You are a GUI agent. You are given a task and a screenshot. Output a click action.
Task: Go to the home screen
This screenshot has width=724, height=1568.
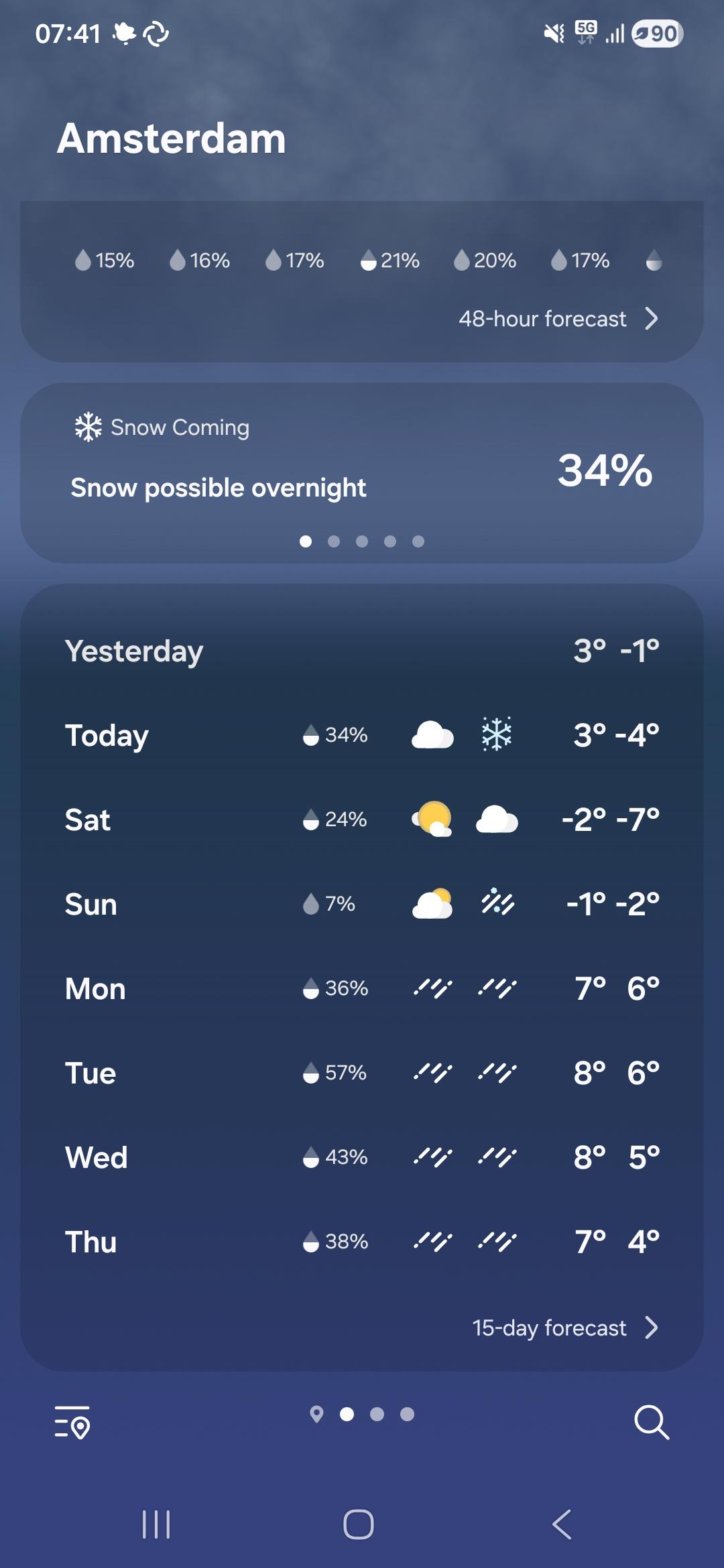[x=359, y=1524]
